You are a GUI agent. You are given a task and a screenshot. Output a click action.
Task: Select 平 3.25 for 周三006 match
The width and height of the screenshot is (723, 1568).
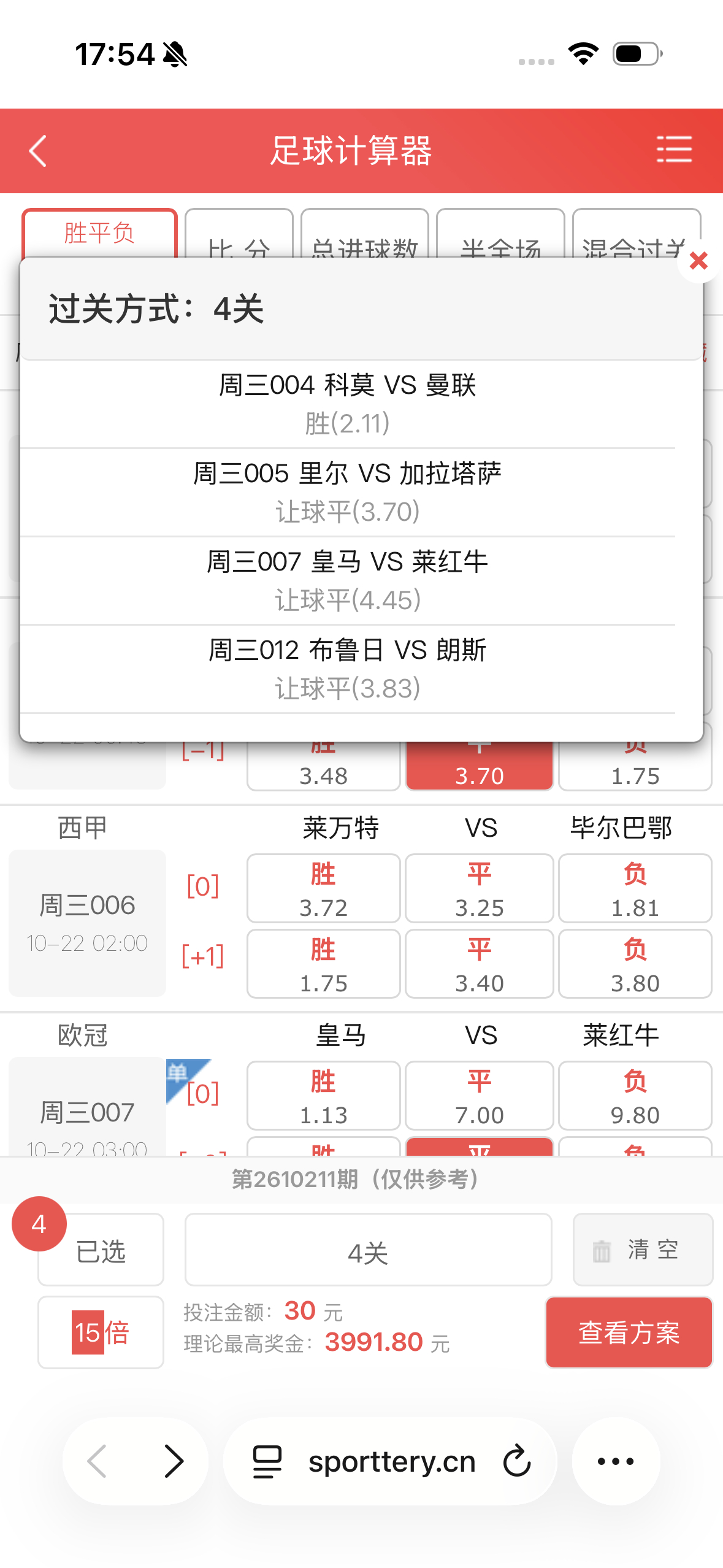pos(479,888)
